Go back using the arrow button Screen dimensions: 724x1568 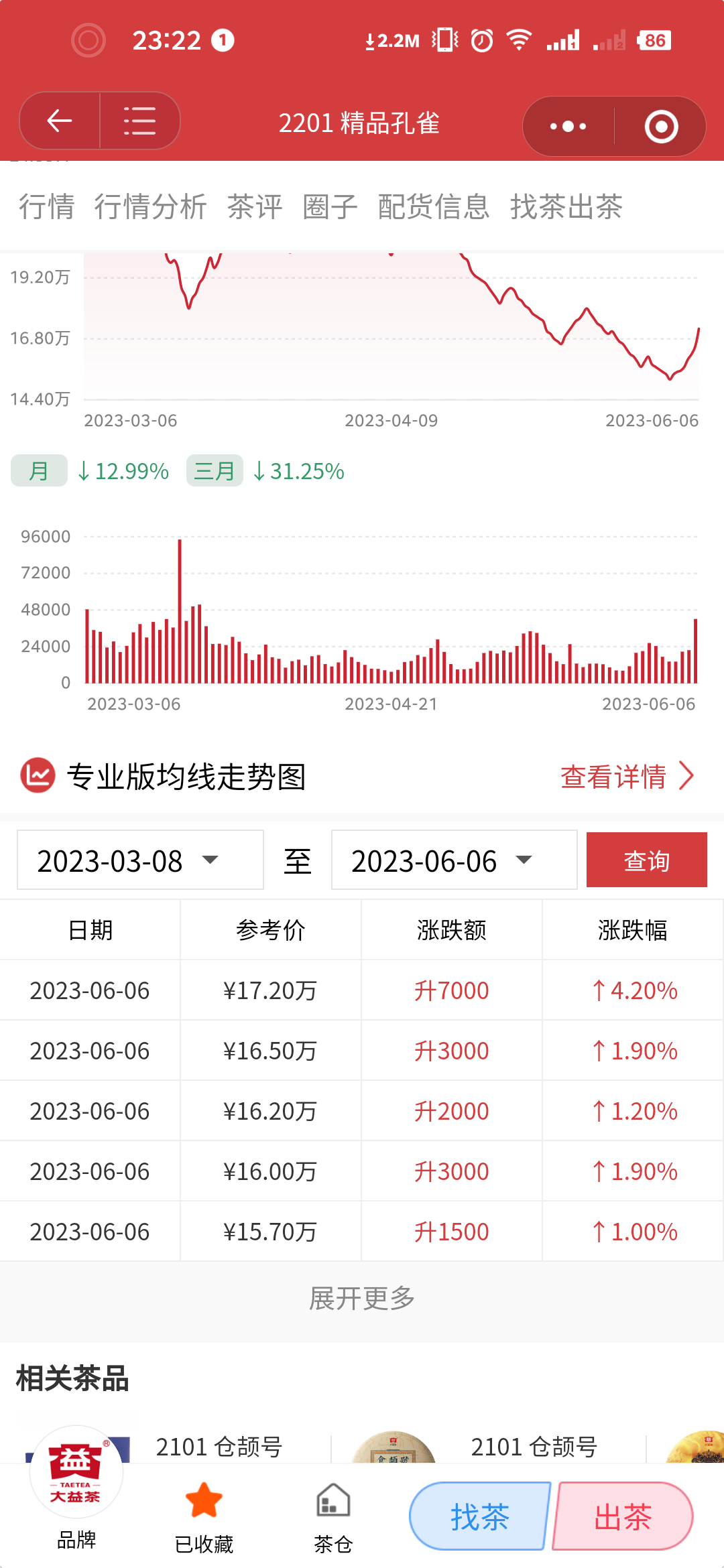click(x=60, y=121)
